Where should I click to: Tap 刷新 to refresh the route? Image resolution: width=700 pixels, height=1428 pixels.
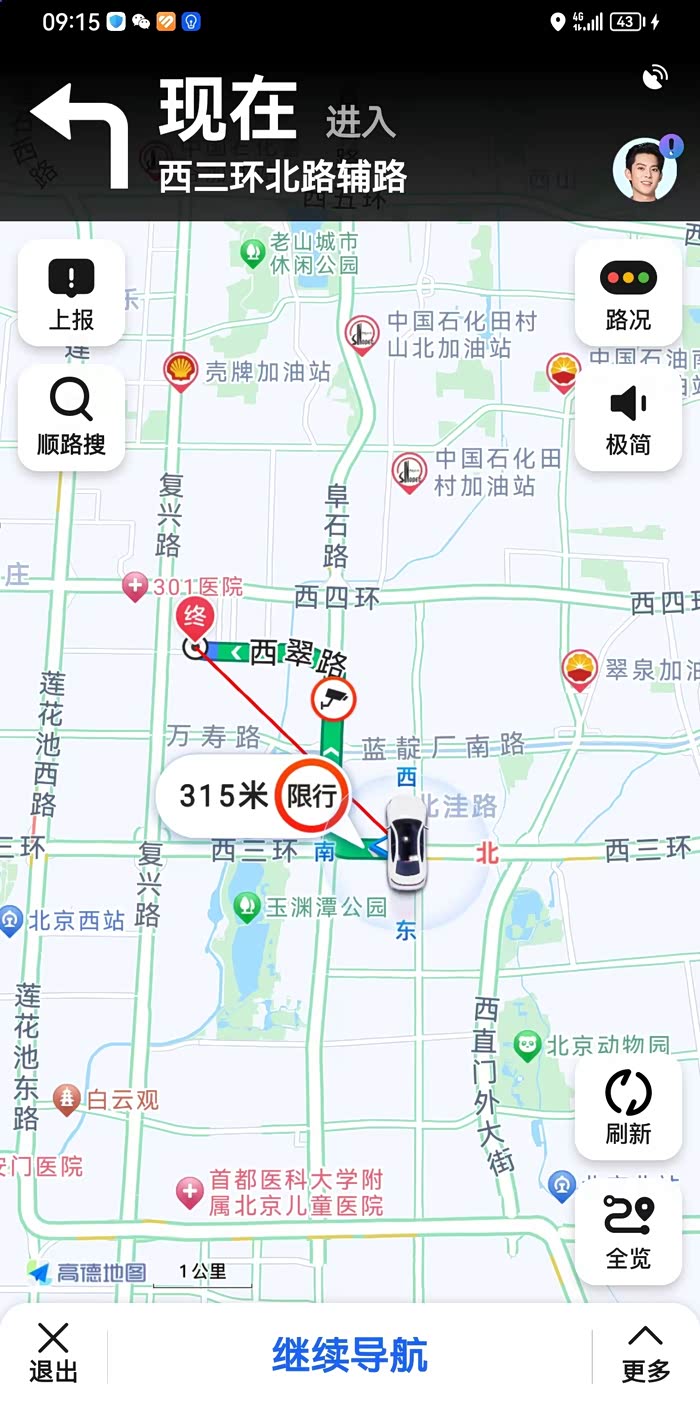point(628,1107)
